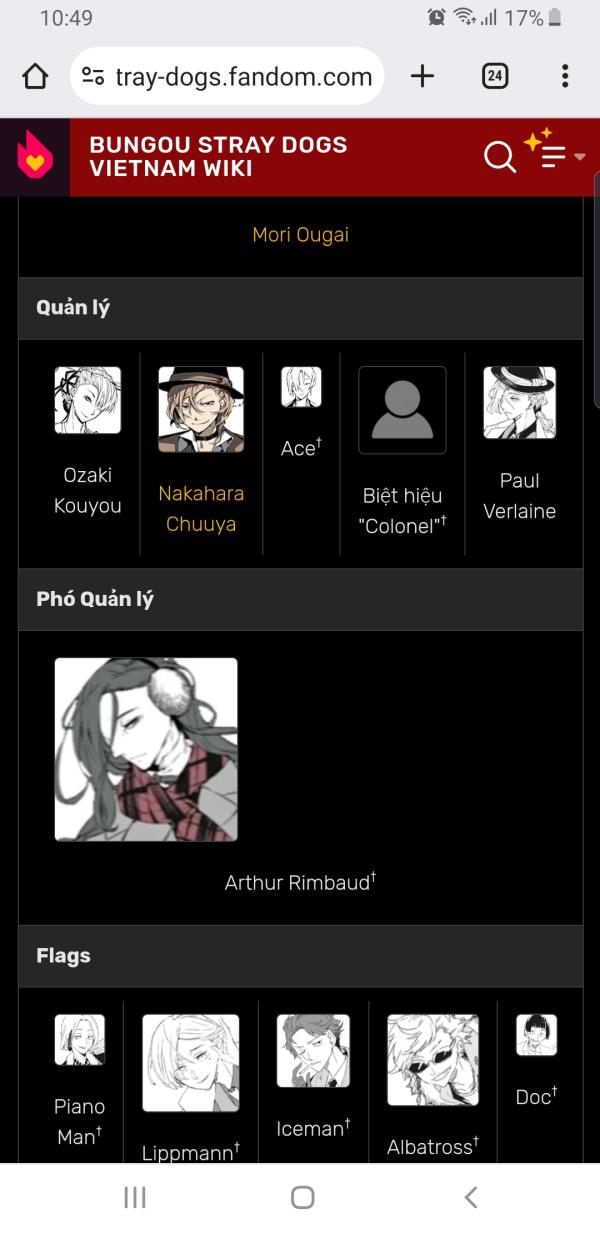This screenshot has width=600, height=1233.
Task: Open the Mori Ougai link
Action: [300, 236]
